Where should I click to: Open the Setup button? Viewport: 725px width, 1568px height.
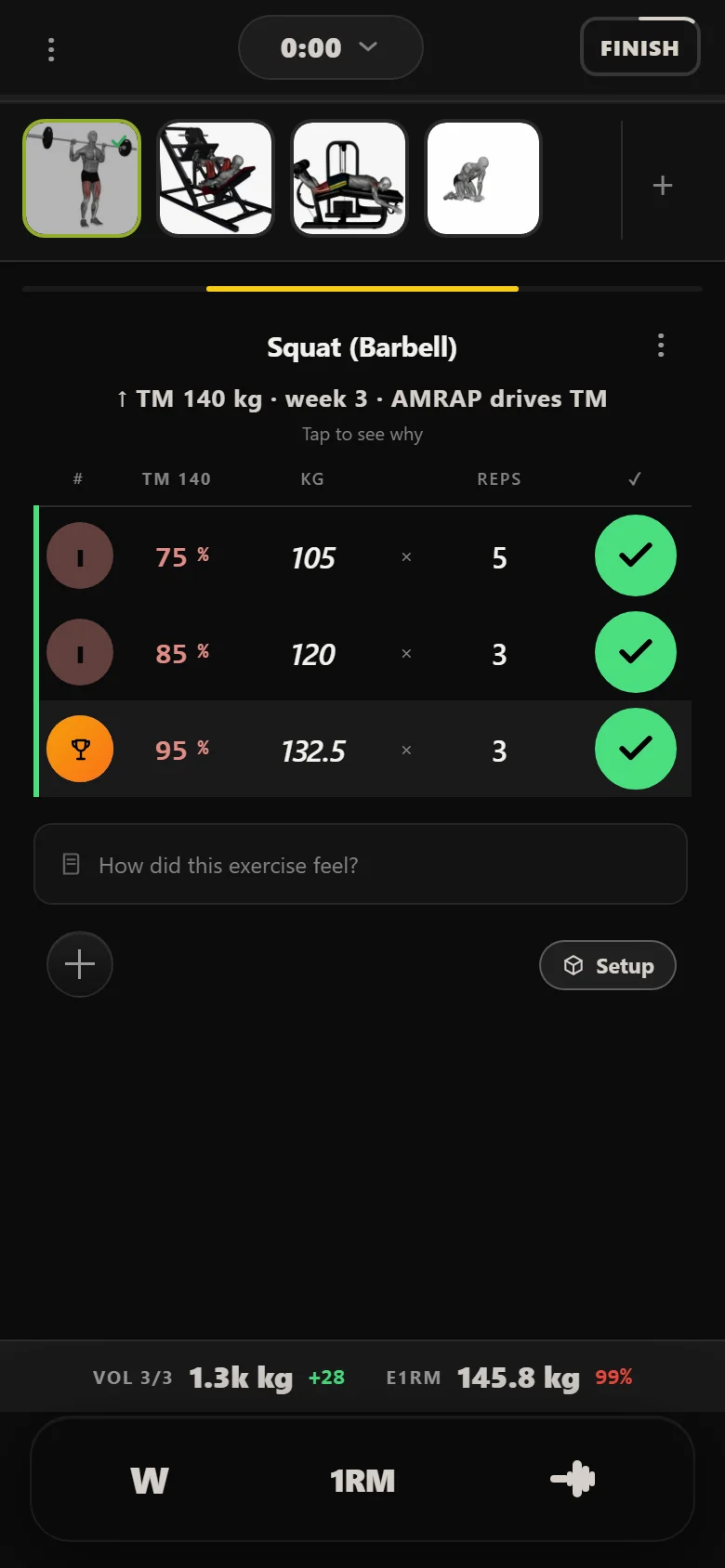click(608, 966)
